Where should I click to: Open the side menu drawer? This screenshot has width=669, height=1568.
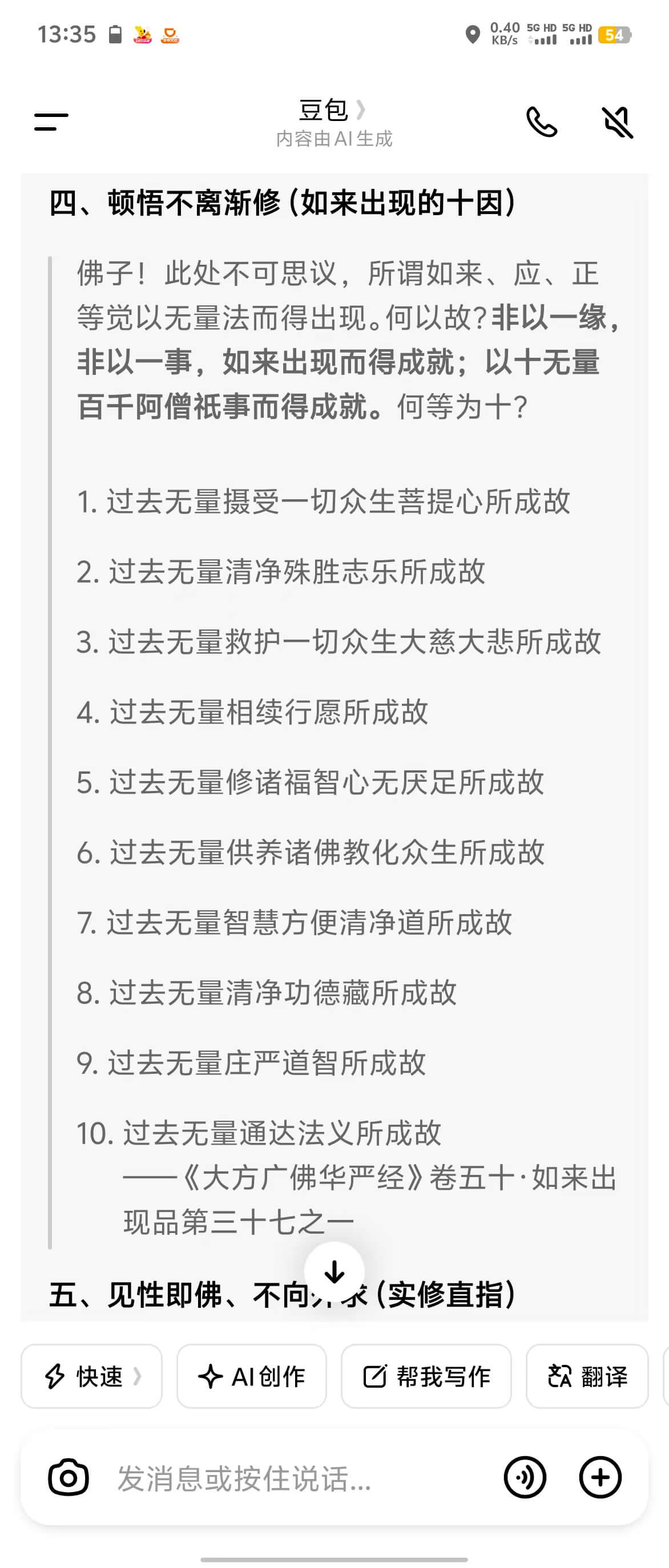(x=51, y=122)
